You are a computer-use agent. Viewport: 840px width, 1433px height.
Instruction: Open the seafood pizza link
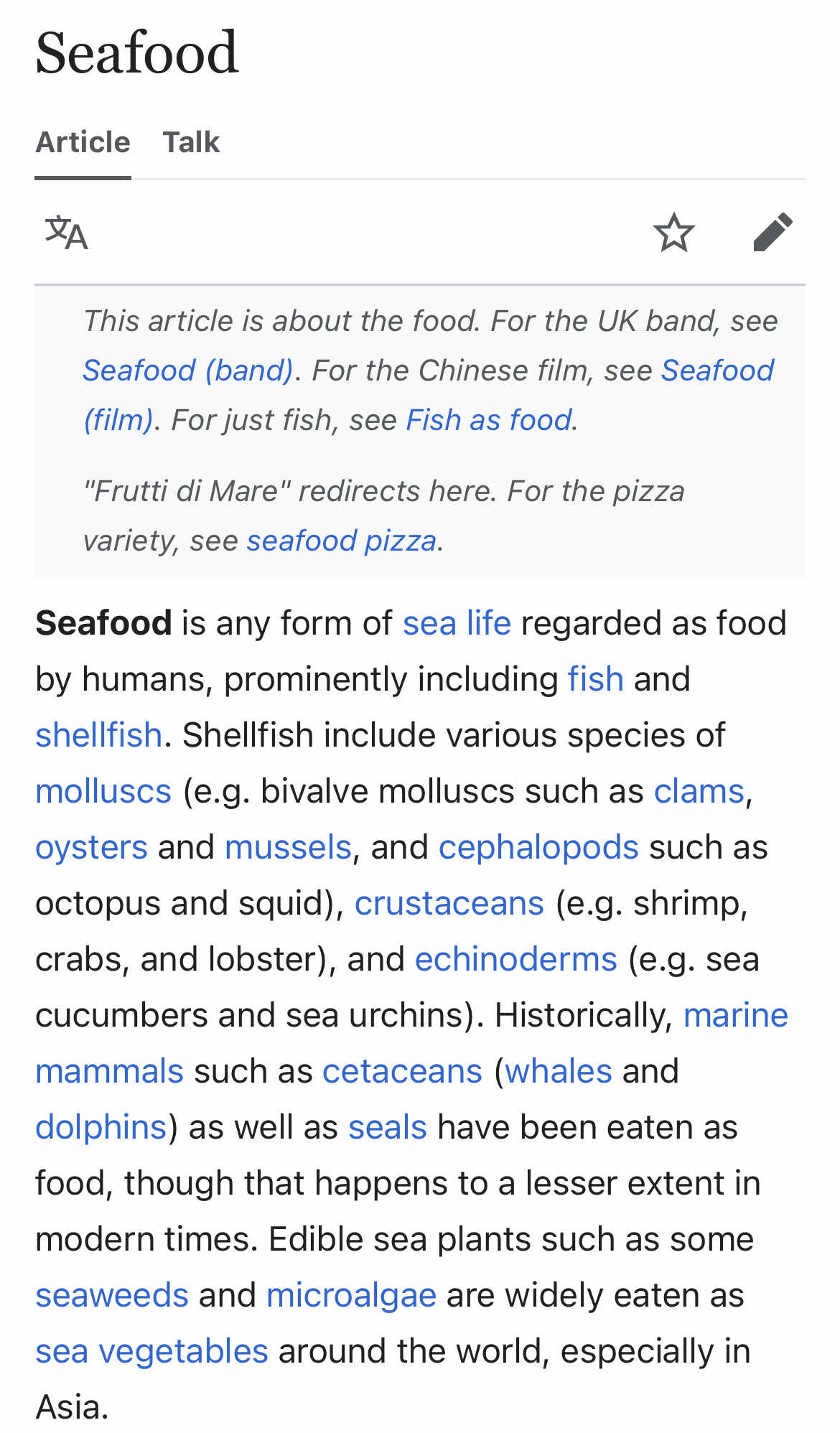342,541
